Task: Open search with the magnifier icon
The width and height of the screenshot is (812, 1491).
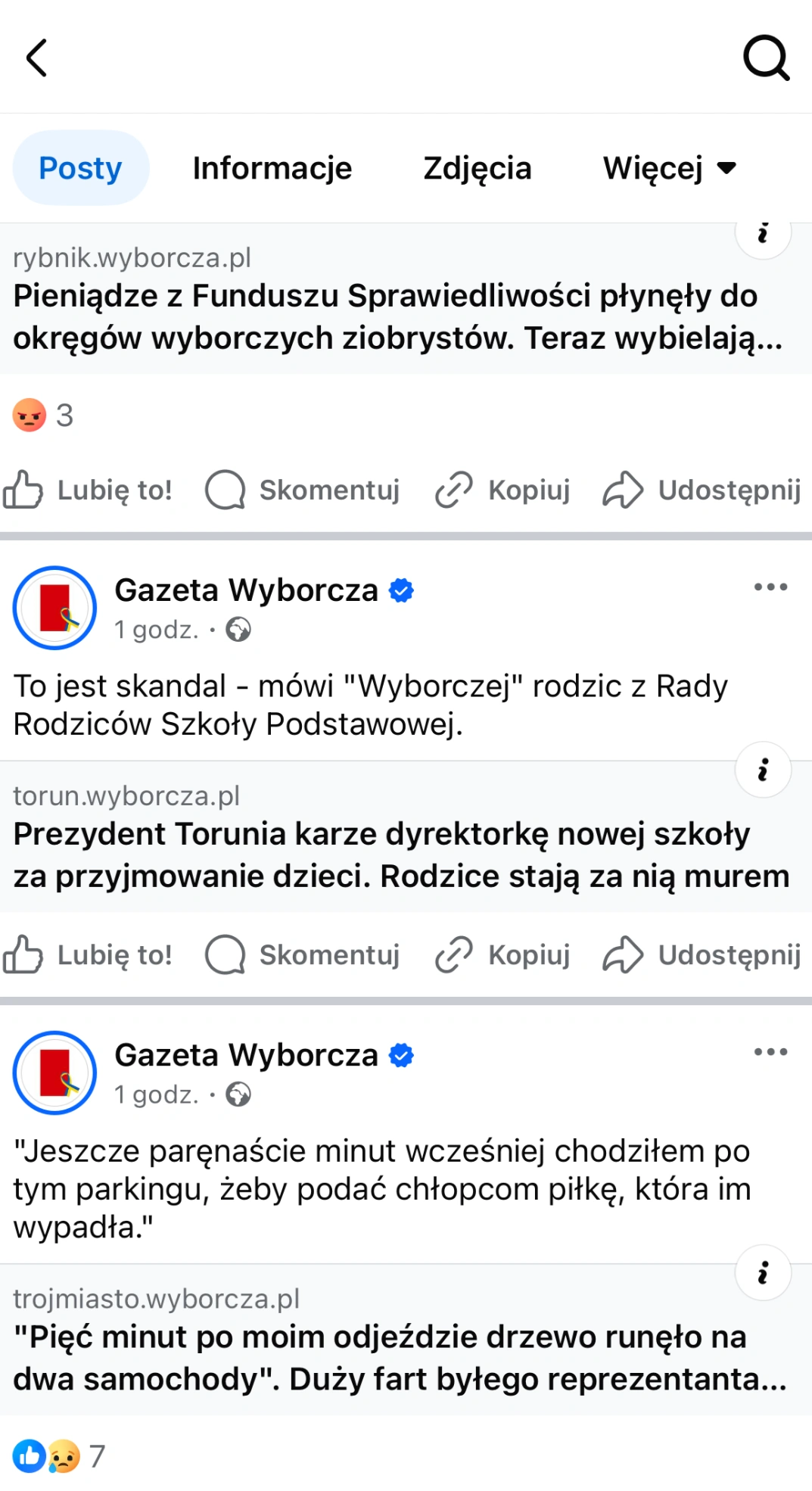Action: (767, 58)
